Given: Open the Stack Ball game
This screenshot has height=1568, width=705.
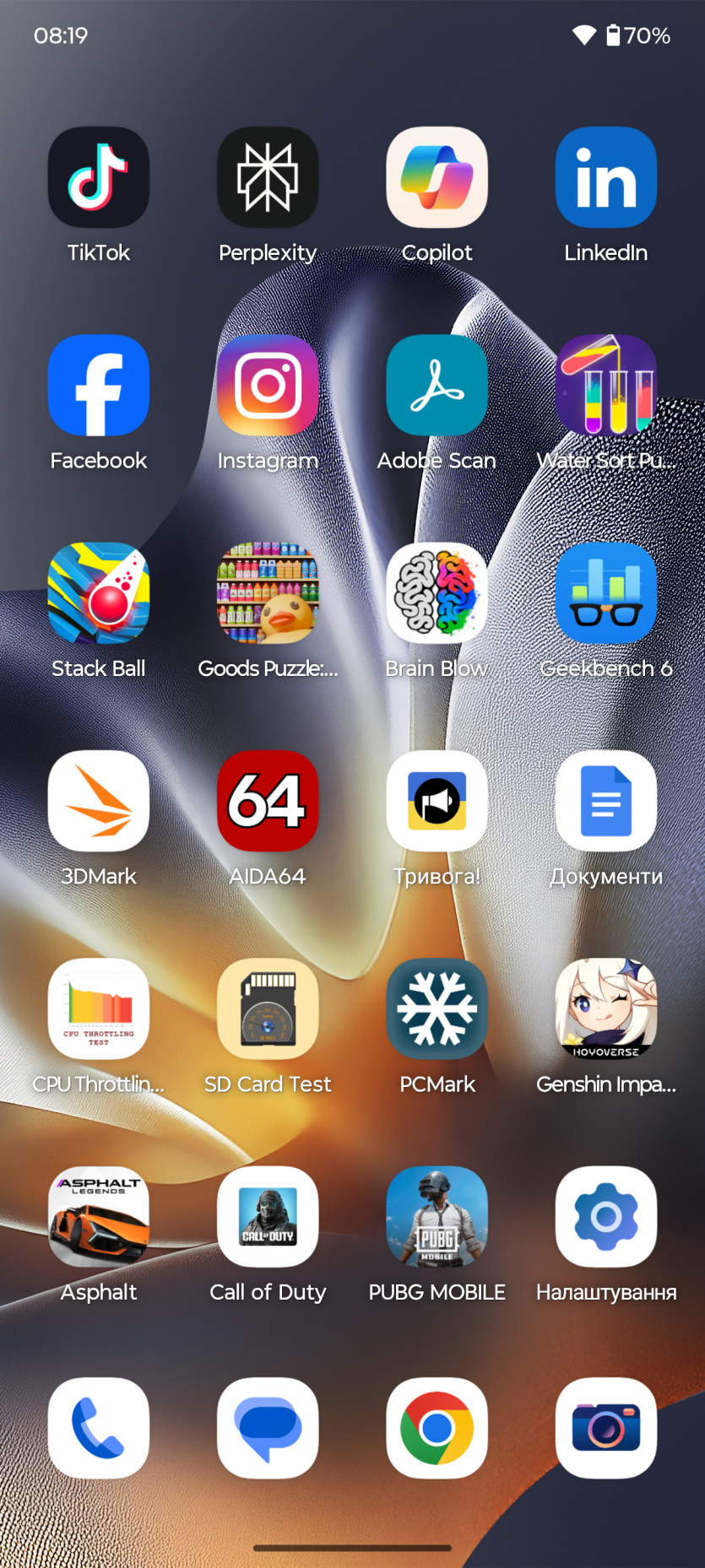Looking at the screenshot, I should click(99, 593).
